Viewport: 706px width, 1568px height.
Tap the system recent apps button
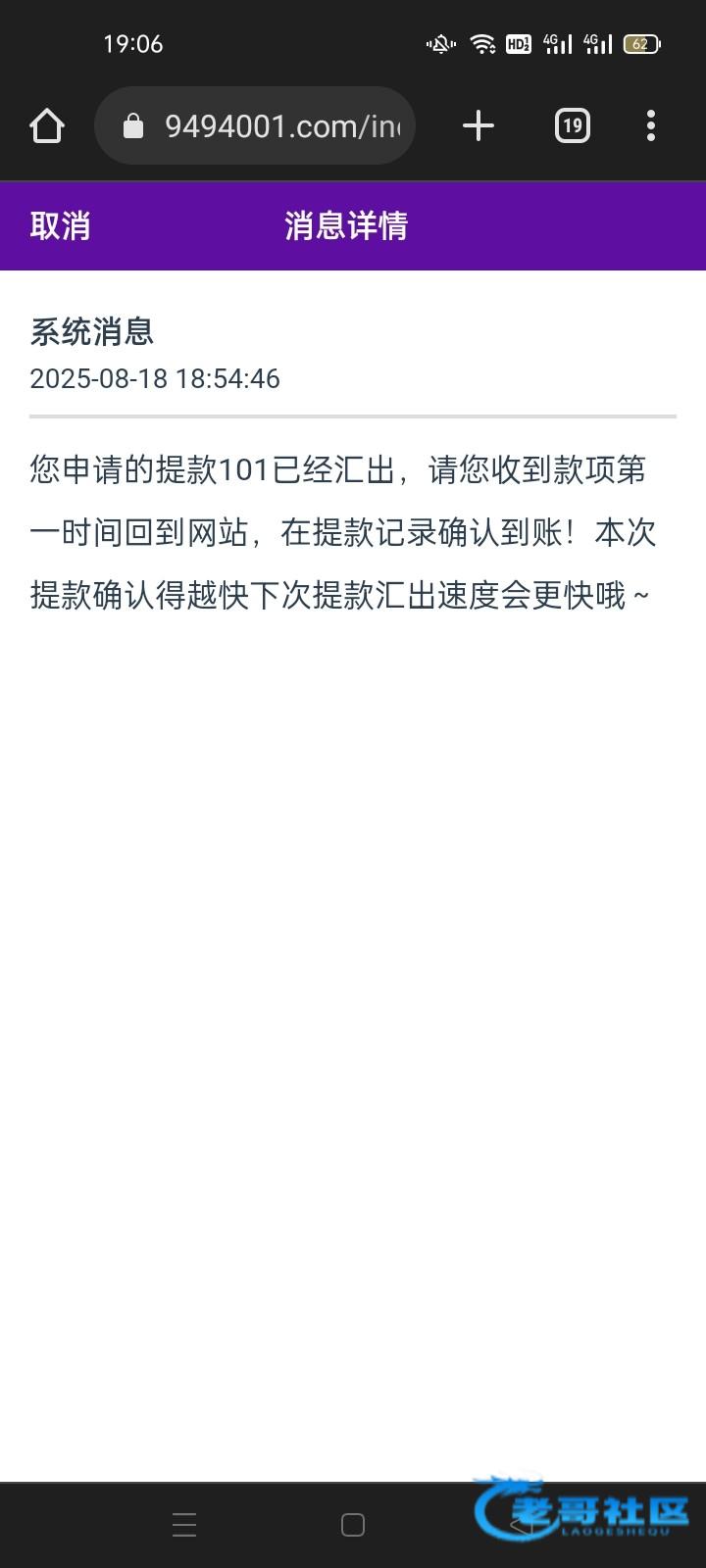(x=184, y=1524)
